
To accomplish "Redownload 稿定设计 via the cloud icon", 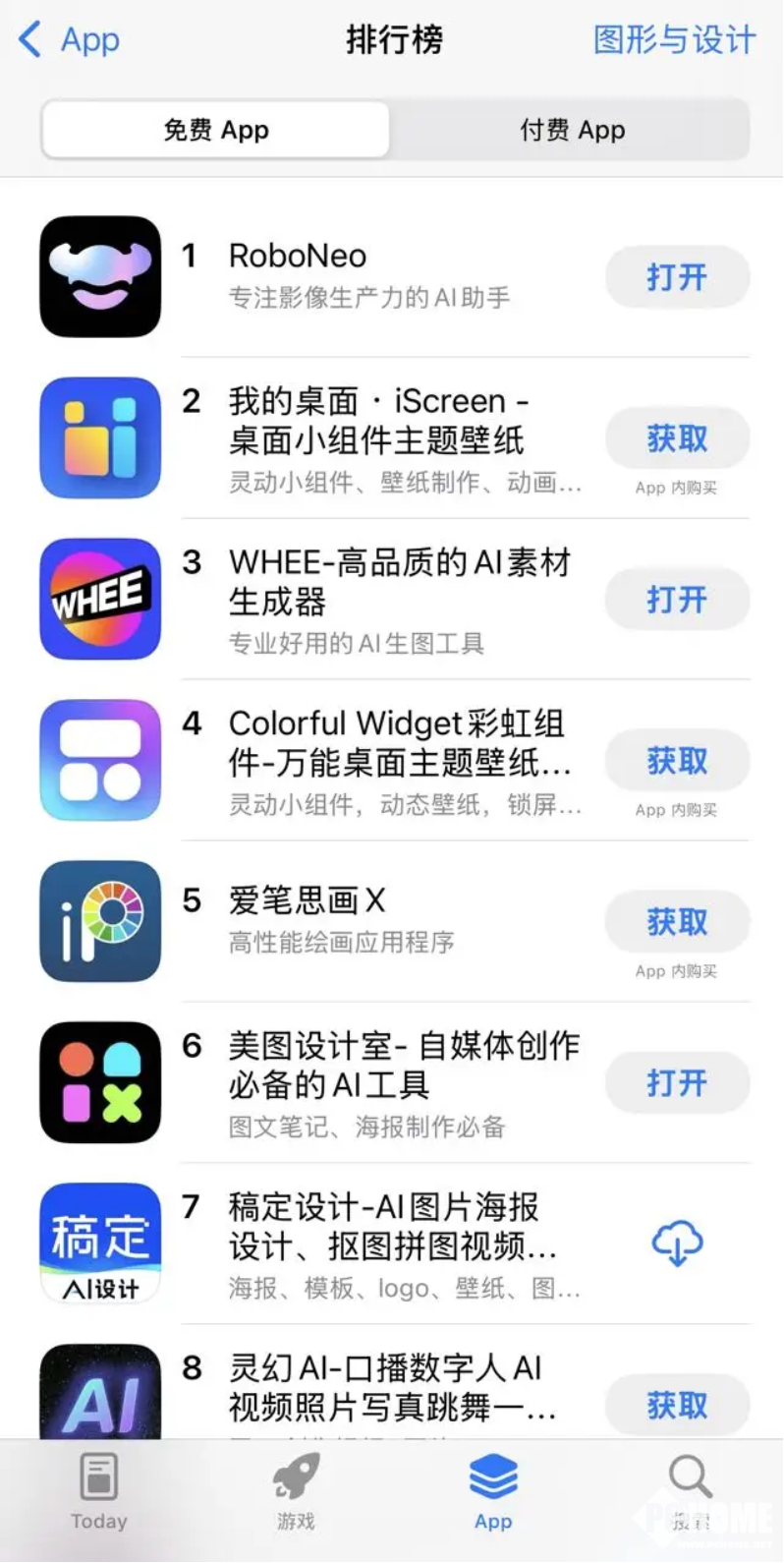I will click(x=677, y=1244).
